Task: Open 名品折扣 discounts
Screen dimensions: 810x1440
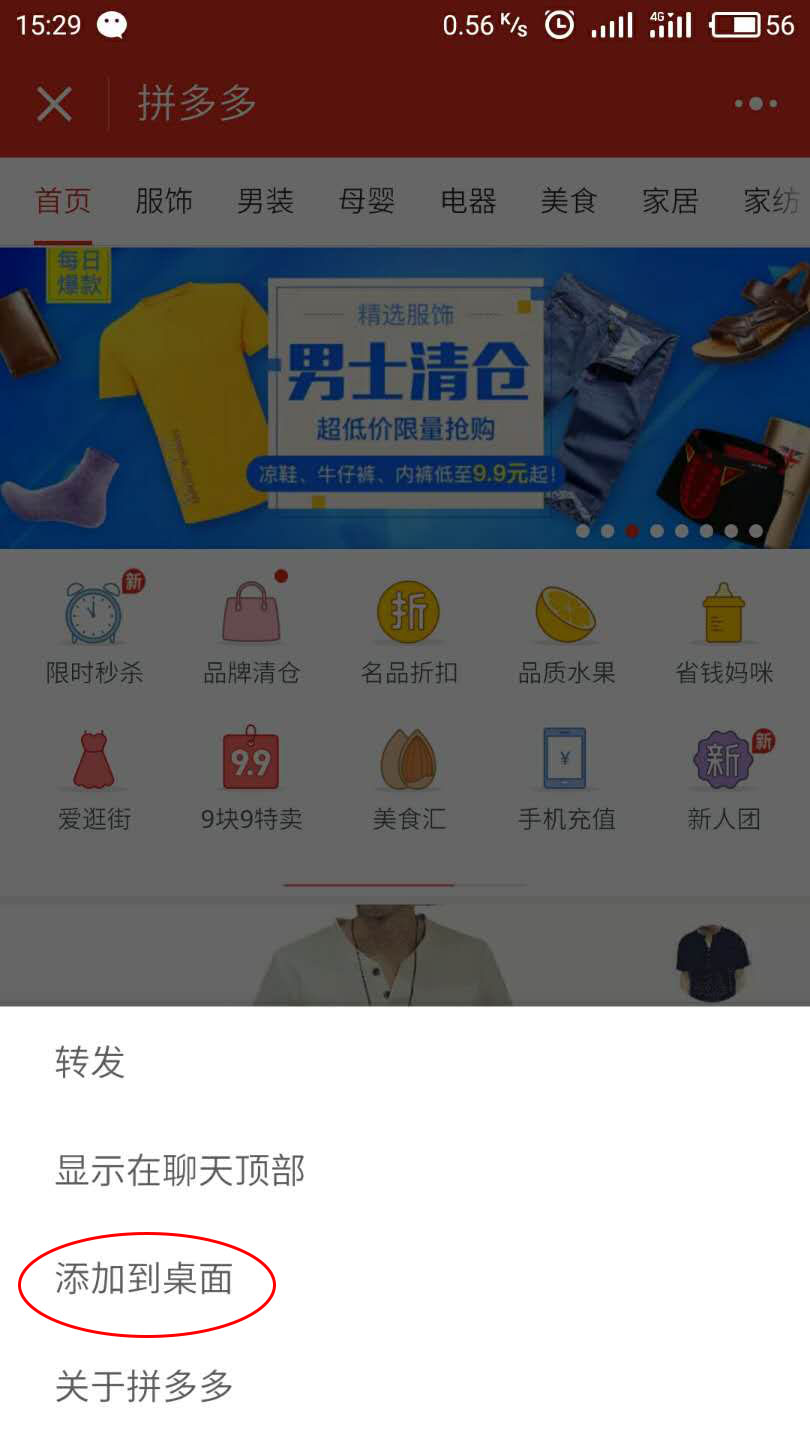Action: (408, 630)
